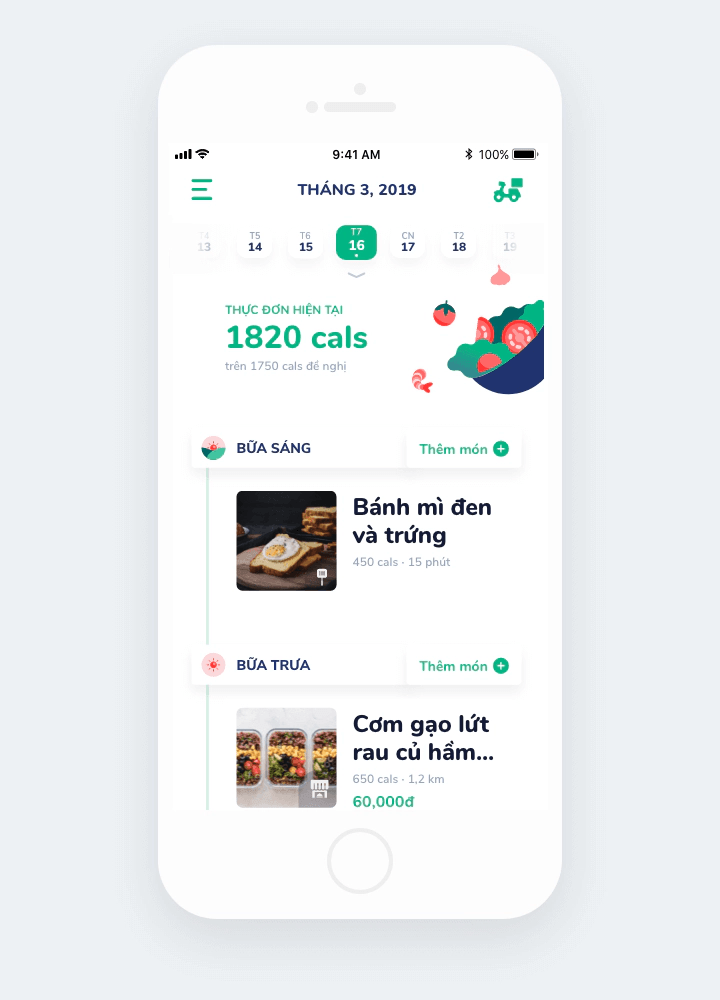Select the highlighted date T7 16
This screenshot has height=1000, width=720.
357,243
